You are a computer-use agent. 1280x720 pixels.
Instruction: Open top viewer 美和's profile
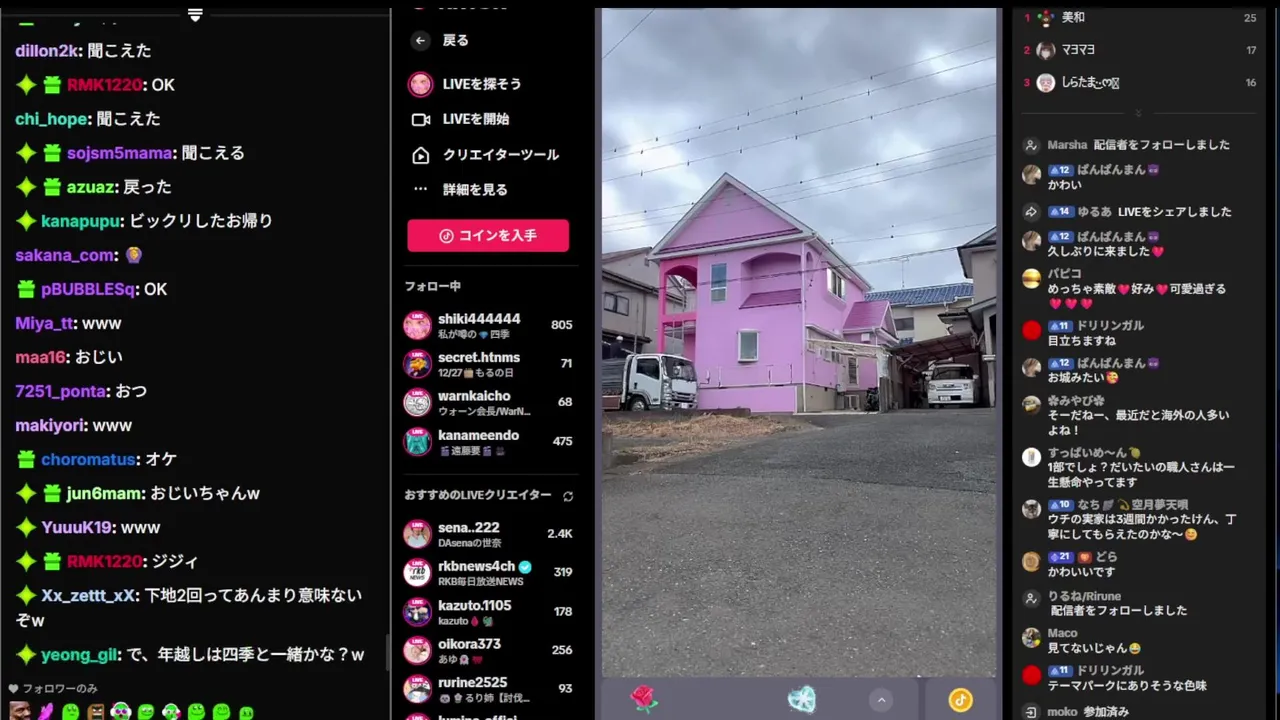1072,18
